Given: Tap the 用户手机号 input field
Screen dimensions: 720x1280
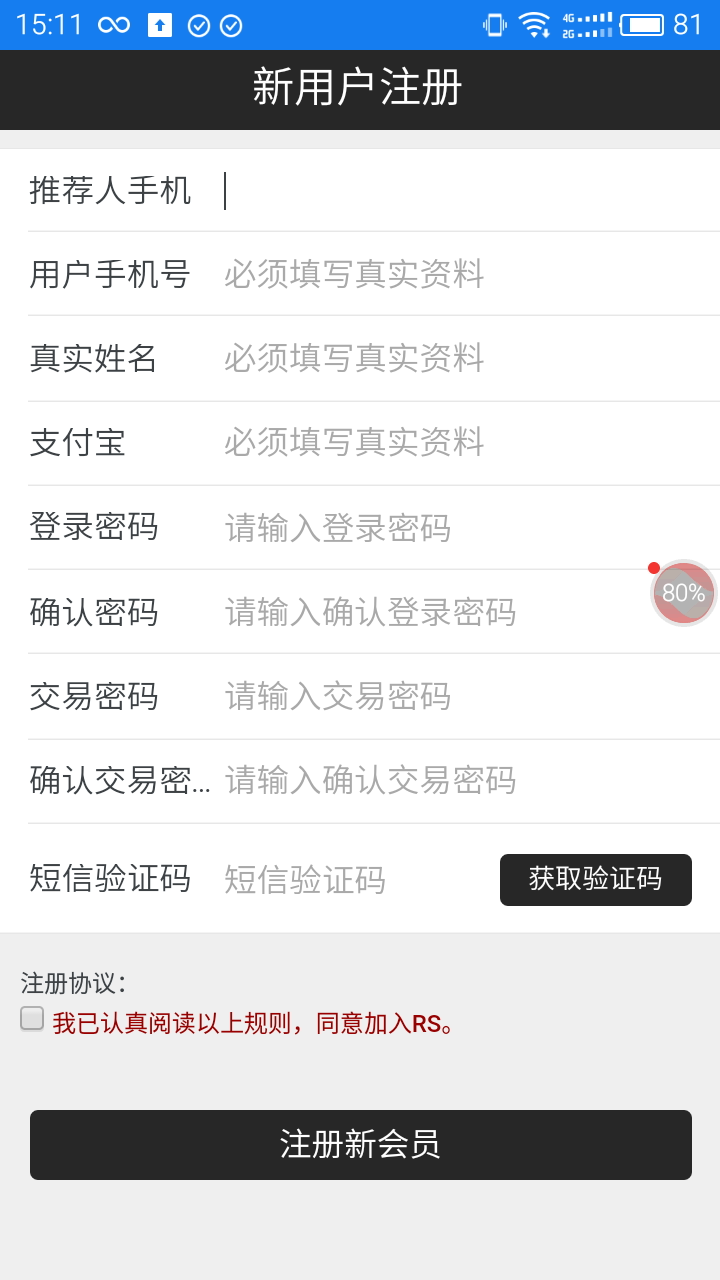Looking at the screenshot, I should click(x=460, y=274).
